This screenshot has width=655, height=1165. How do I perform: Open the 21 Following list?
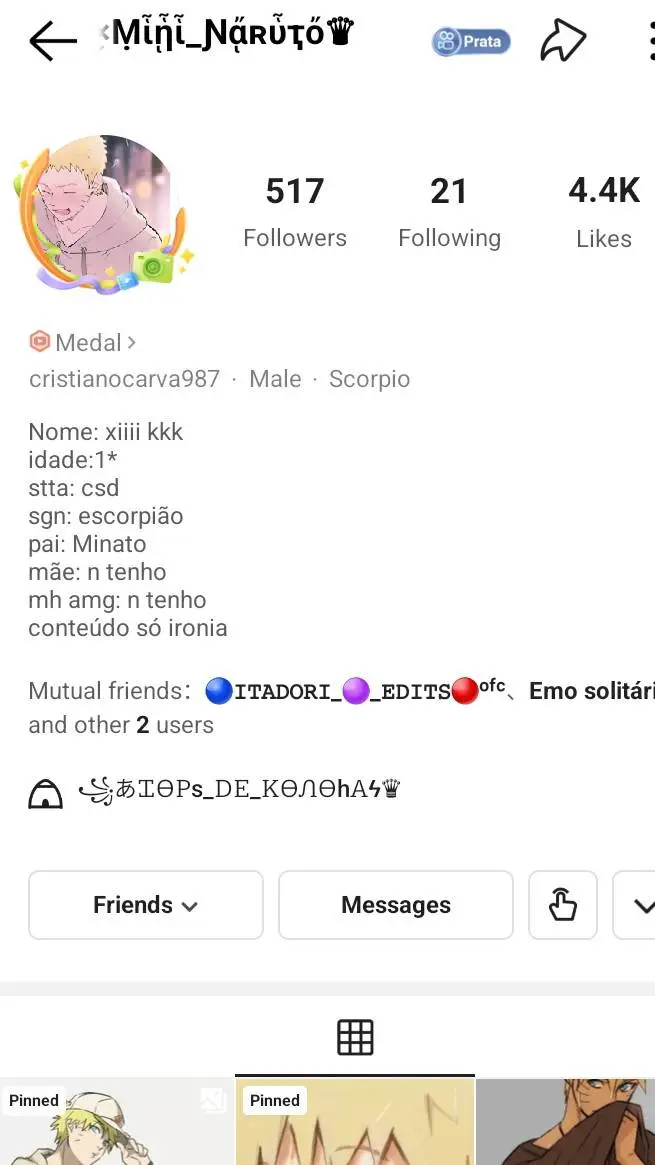point(449,212)
